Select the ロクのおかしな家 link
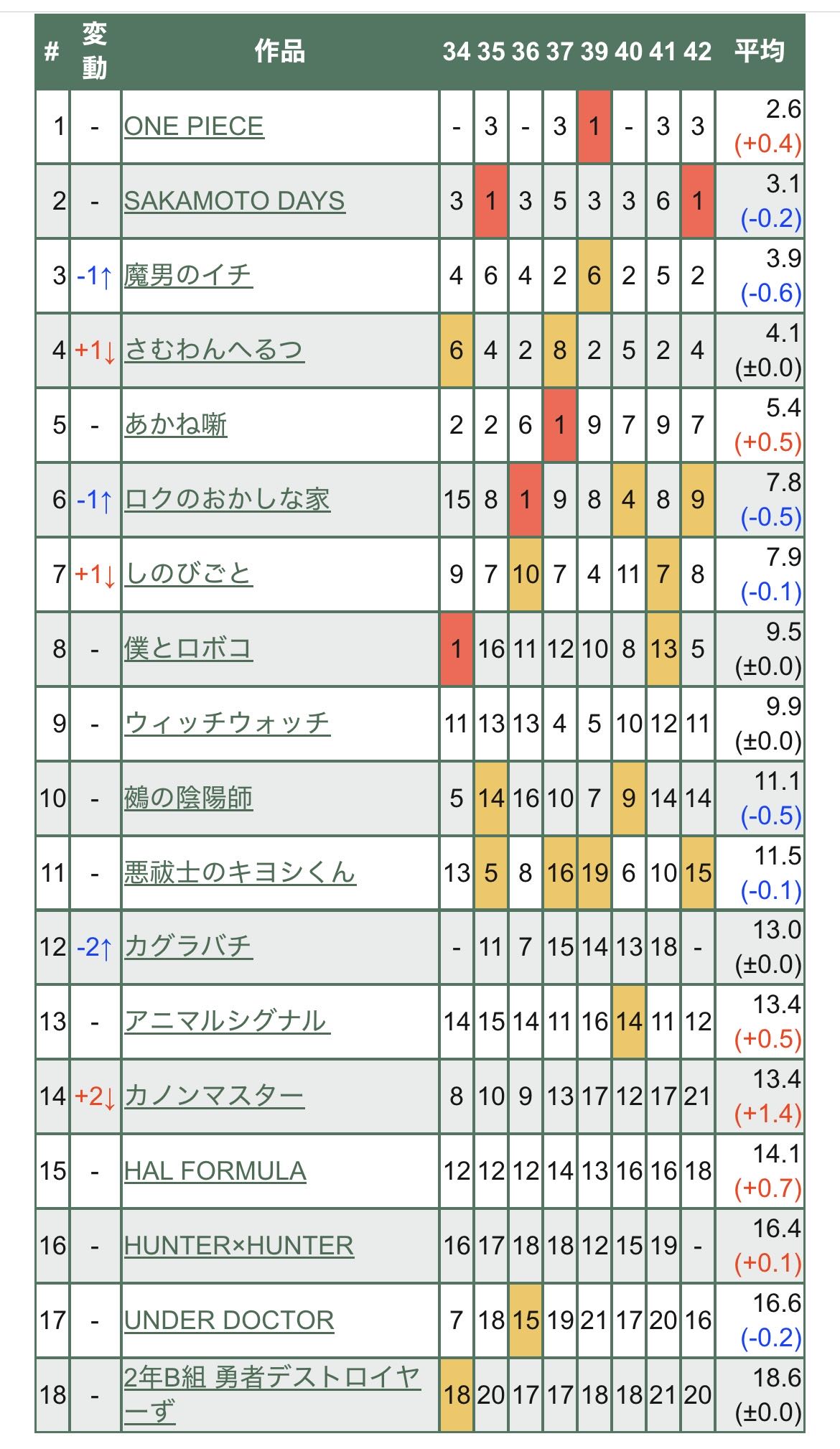 click(x=227, y=500)
